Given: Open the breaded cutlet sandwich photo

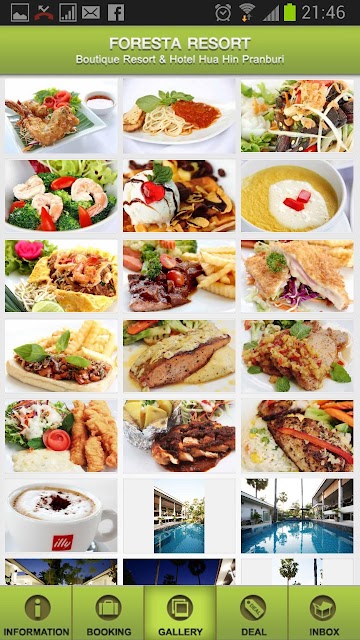Looking at the screenshot, I should [297, 276].
